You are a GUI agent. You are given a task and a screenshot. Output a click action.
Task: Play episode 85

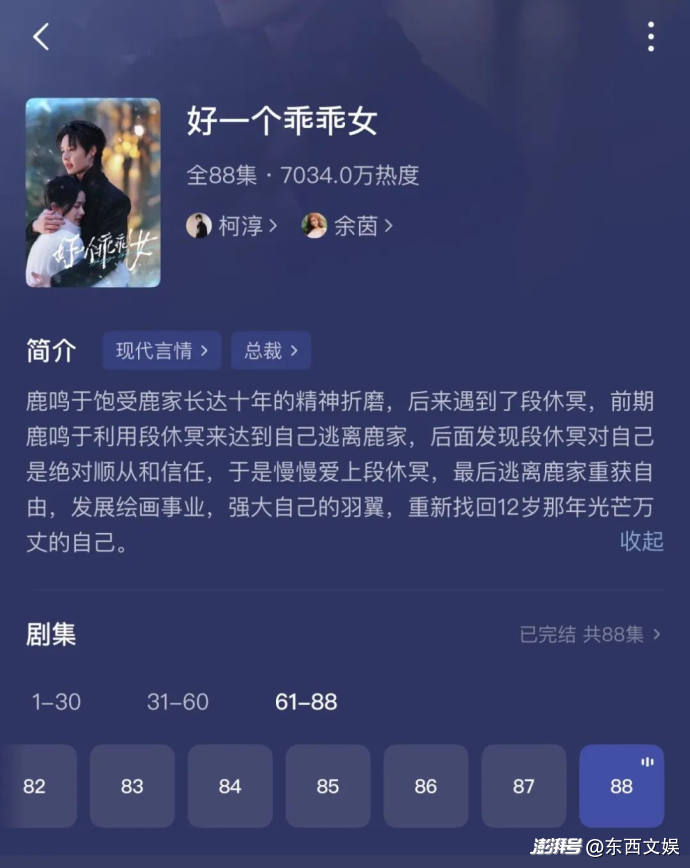coord(328,786)
